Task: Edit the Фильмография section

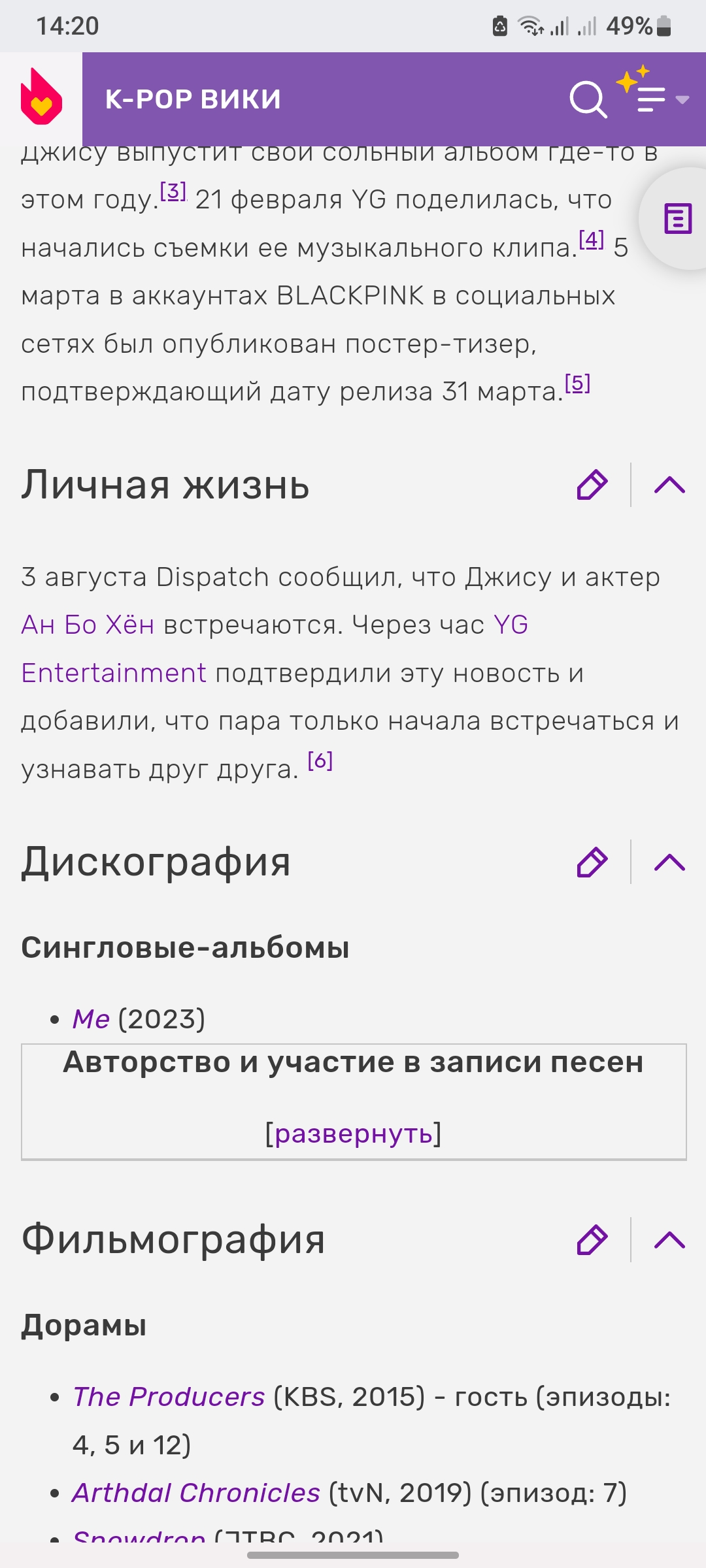Action: coord(592,1239)
